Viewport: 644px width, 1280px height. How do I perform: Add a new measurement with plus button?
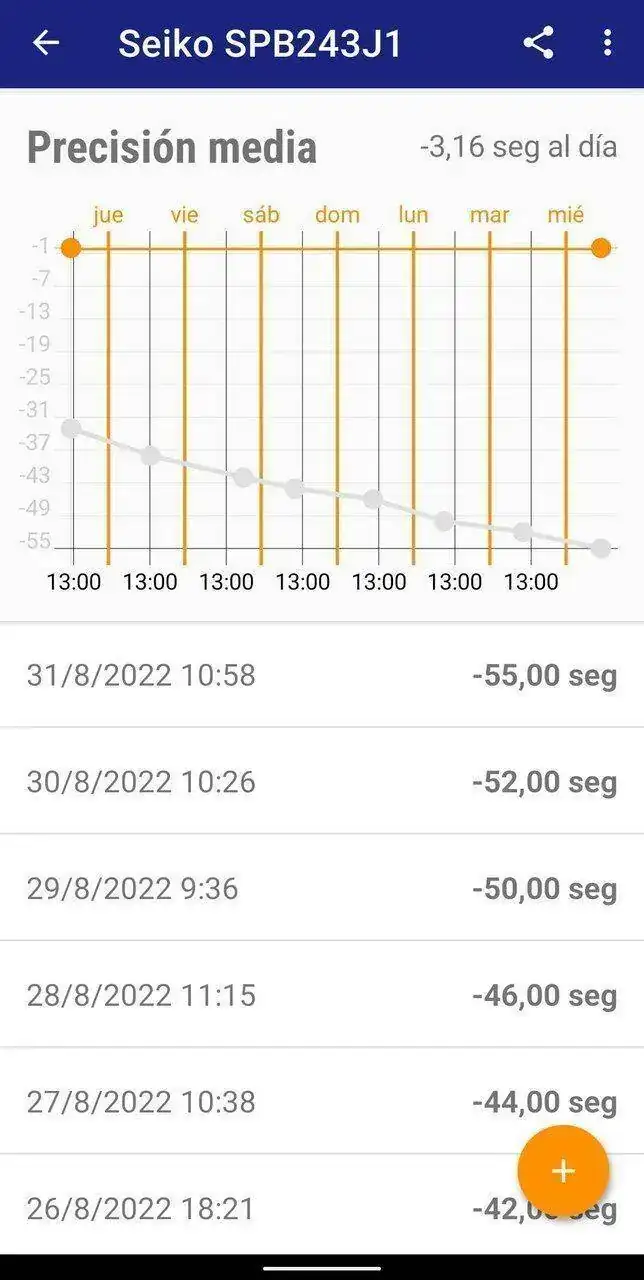point(563,1171)
